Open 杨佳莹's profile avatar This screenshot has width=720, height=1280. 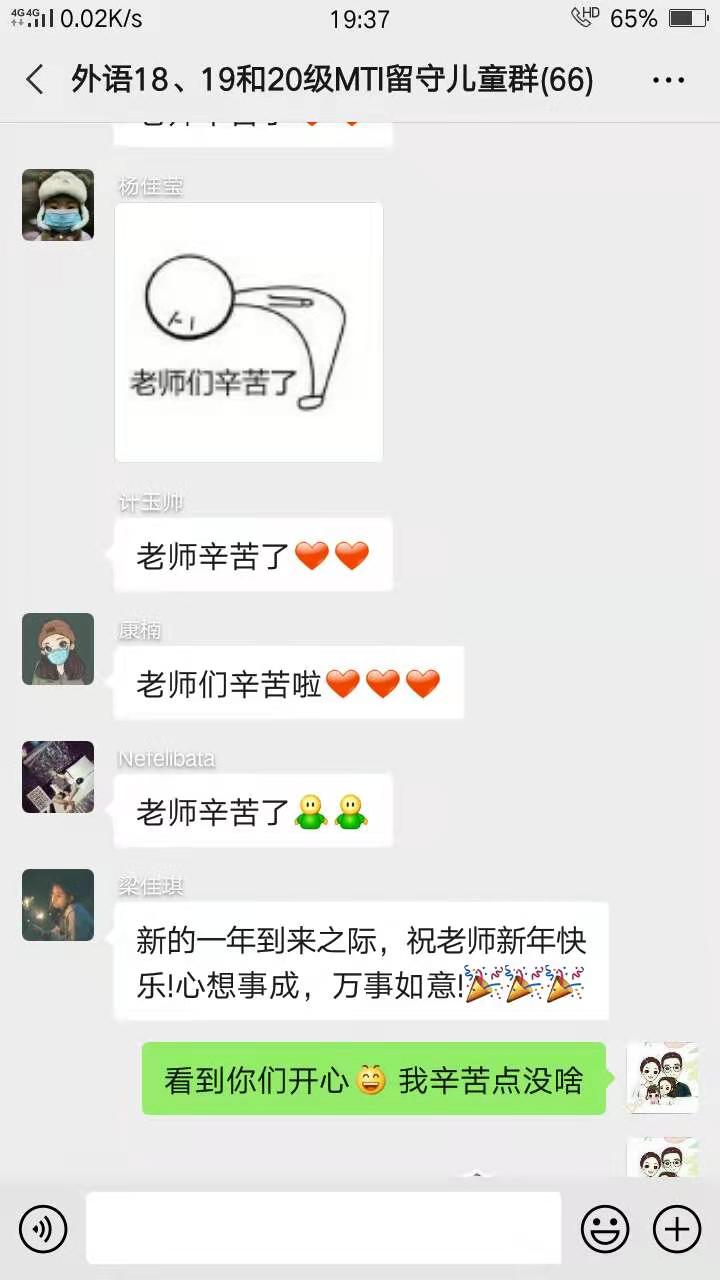point(58,205)
